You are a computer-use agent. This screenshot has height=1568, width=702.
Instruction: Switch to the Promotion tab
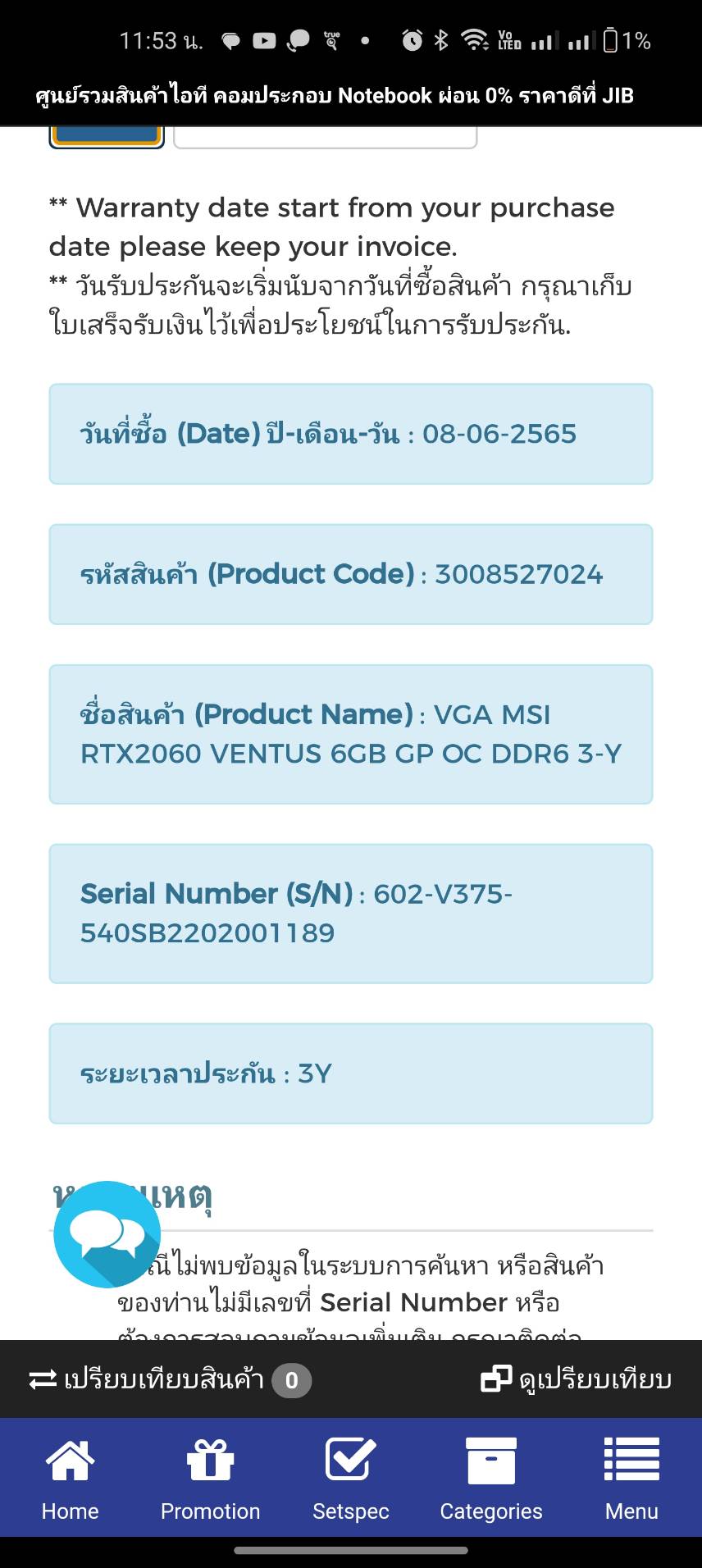tap(210, 1478)
